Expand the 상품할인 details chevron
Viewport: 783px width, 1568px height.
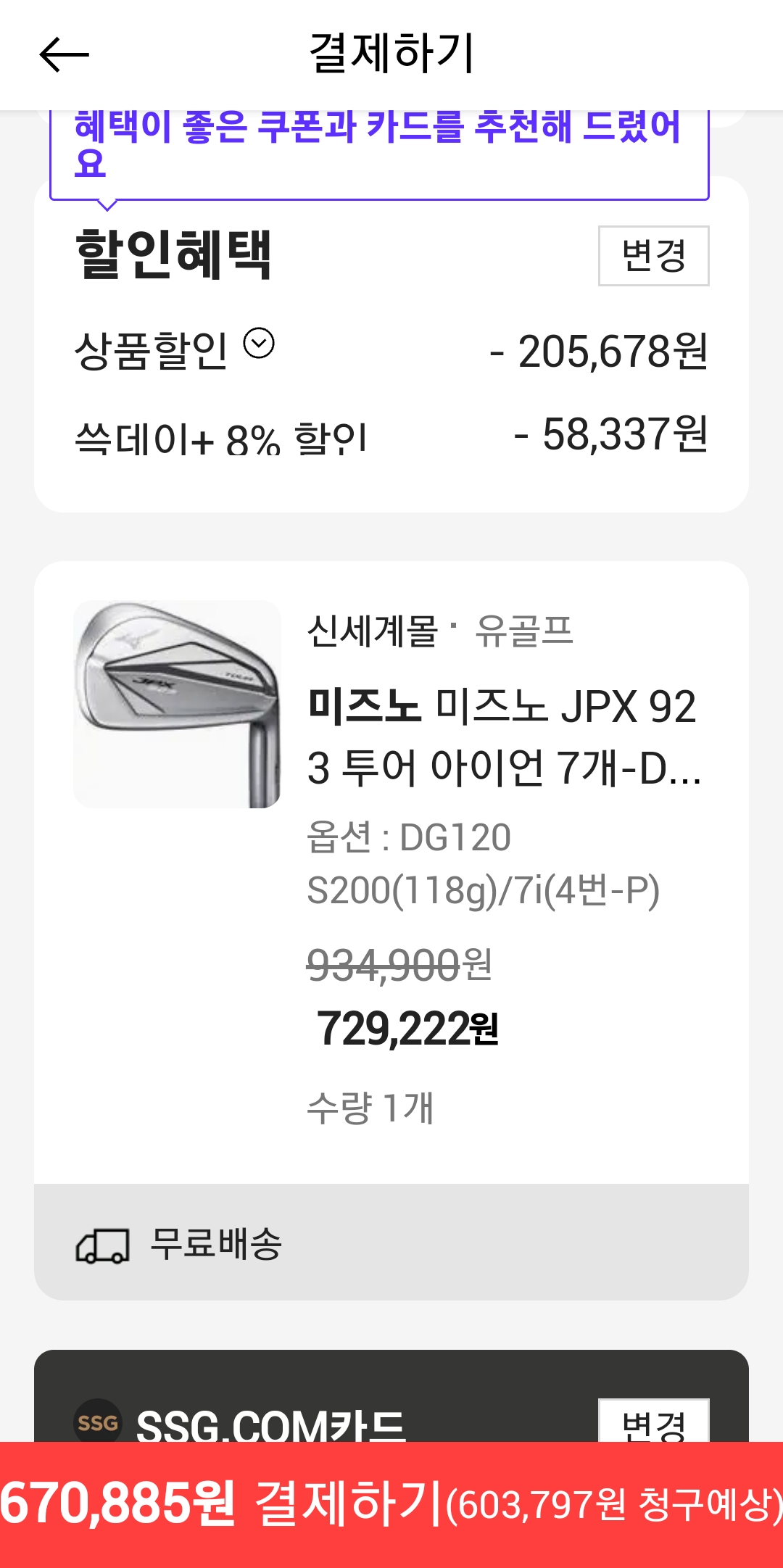[x=259, y=344]
